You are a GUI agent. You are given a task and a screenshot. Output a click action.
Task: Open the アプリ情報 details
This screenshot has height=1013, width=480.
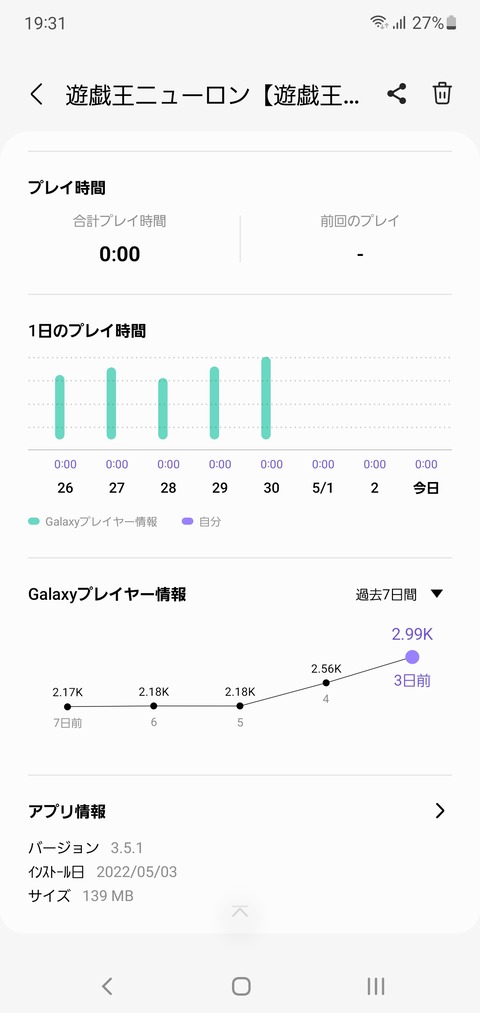(240, 811)
